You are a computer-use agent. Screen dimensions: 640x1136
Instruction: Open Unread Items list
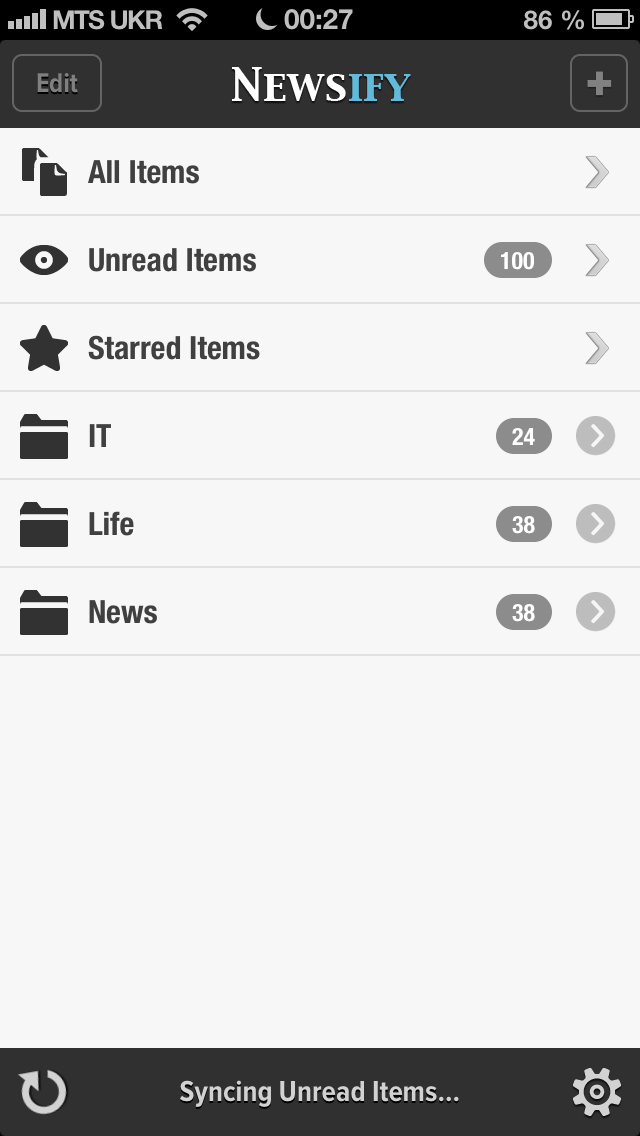point(300,260)
